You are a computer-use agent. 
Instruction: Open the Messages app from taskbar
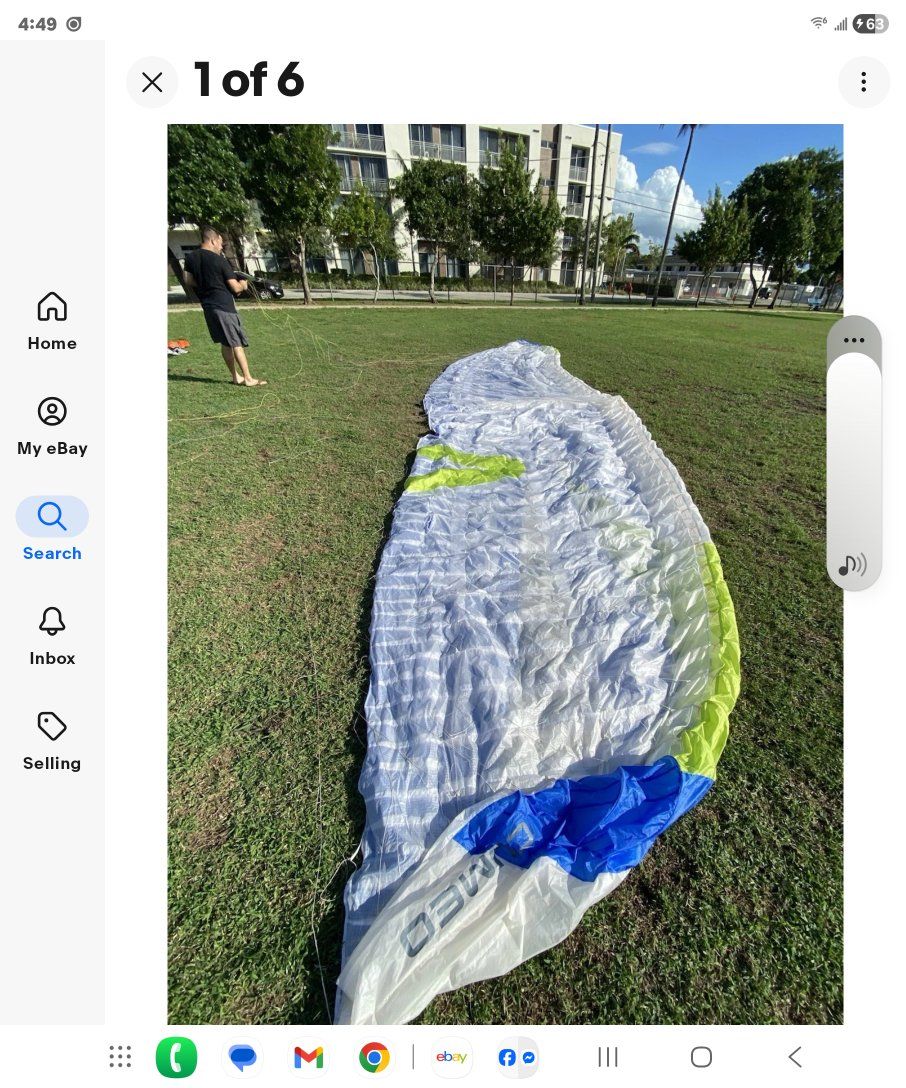242,1057
